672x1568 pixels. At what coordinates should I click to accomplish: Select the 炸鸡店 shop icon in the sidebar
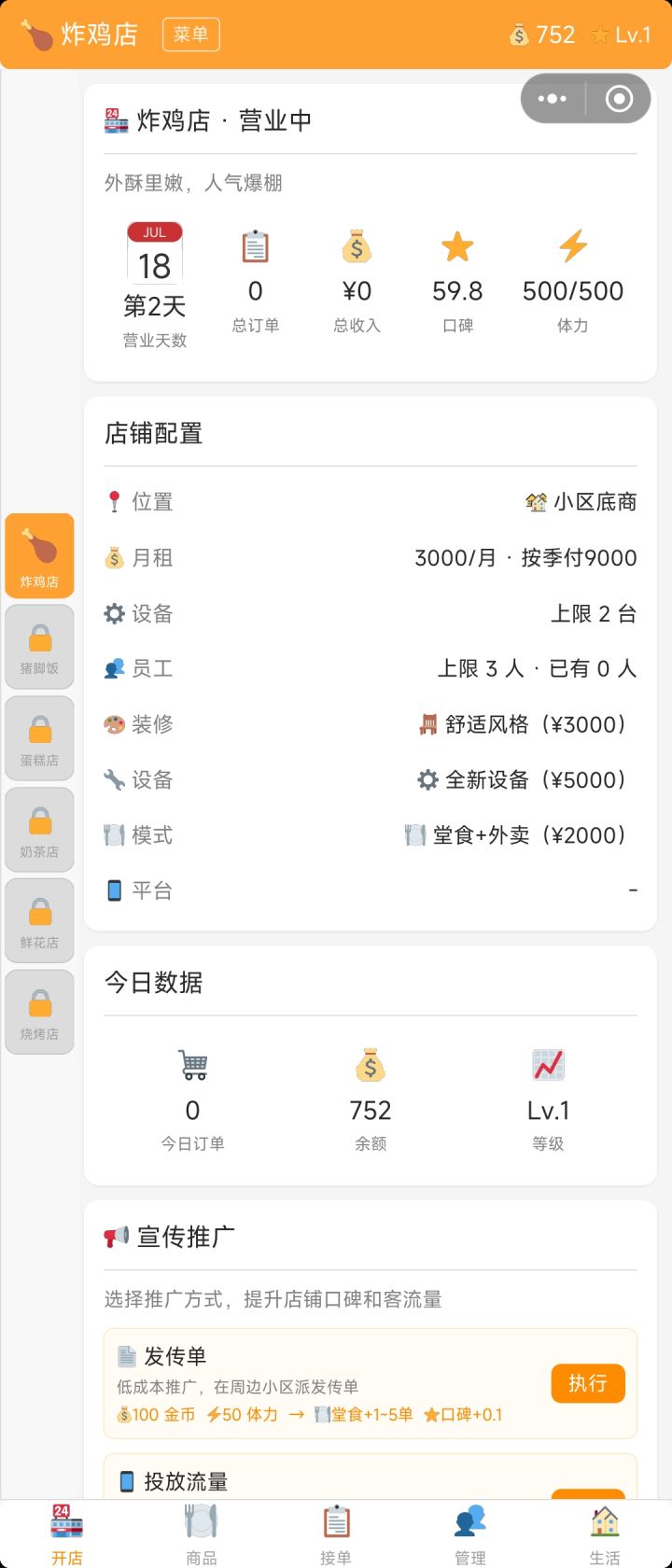(39, 554)
